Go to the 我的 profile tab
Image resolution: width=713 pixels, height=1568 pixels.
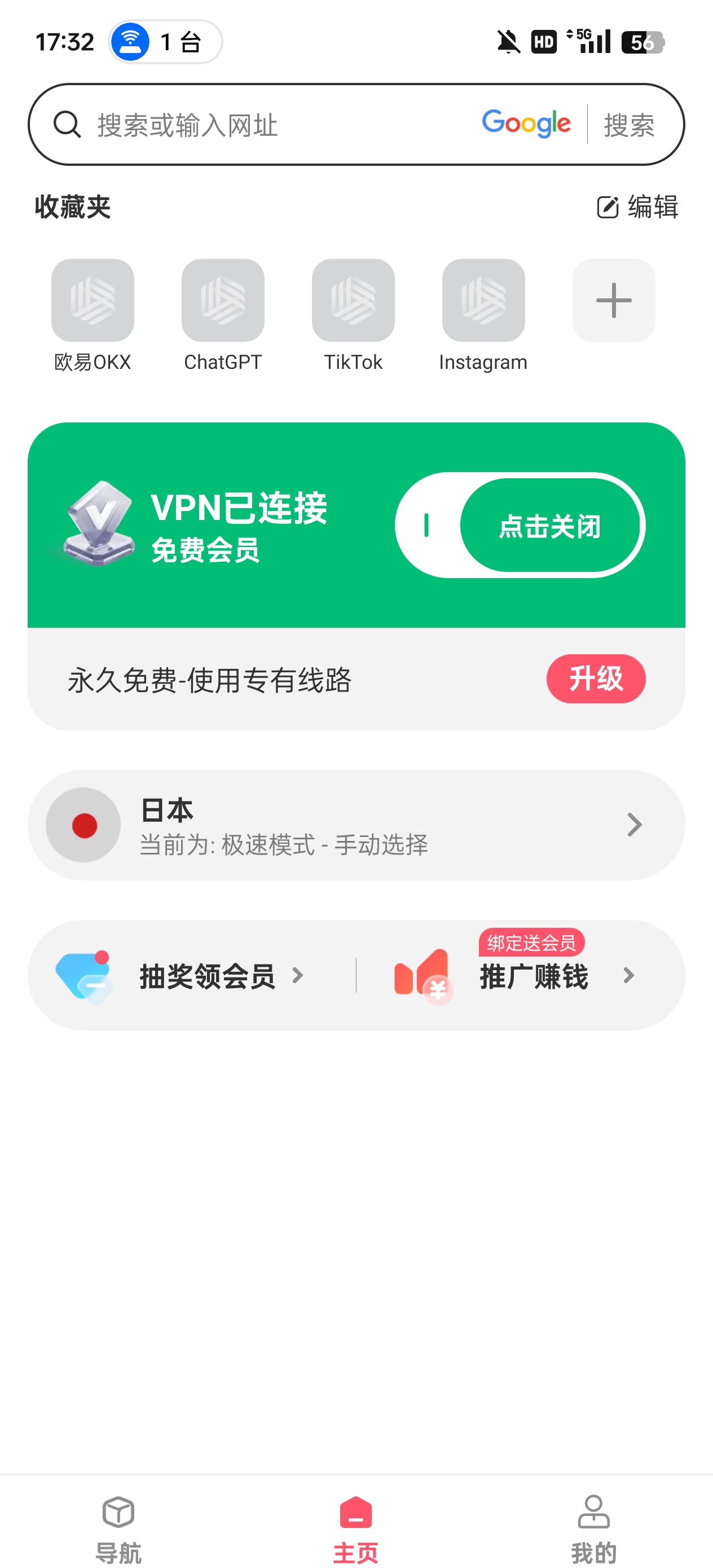point(593,1527)
